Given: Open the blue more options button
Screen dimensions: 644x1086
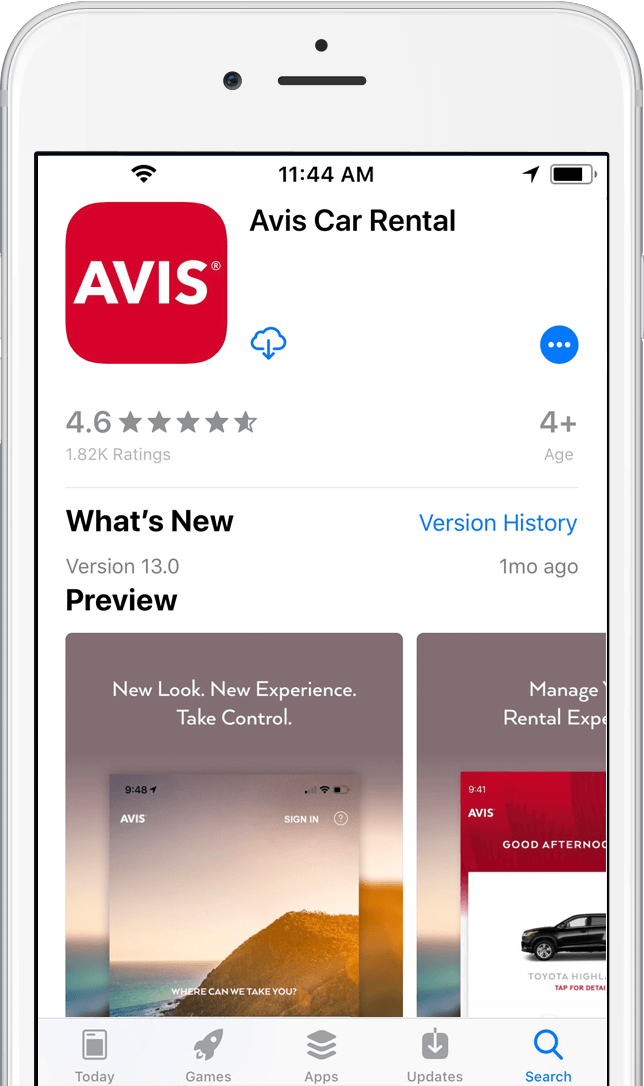Looking at the screenshot, I should pos(559,344).
